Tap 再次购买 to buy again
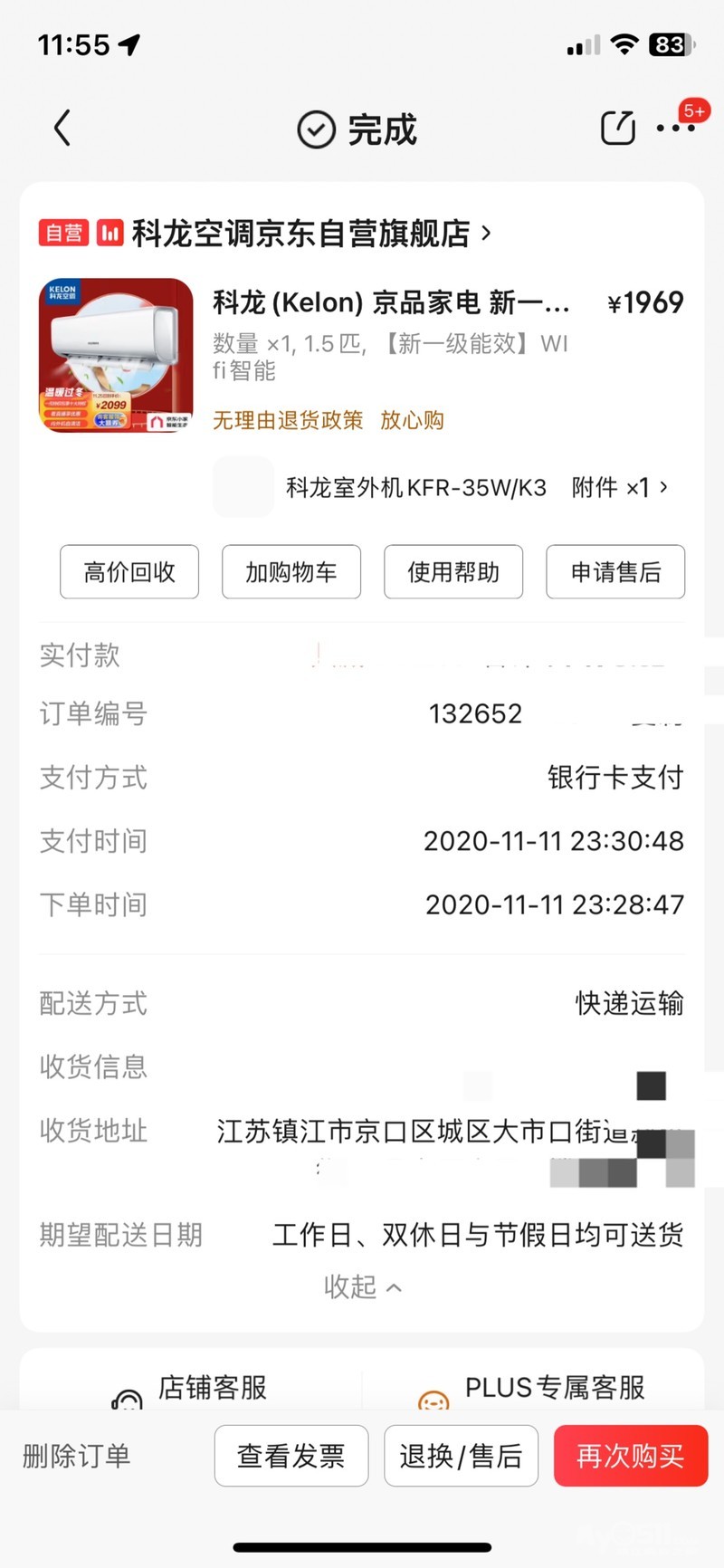 [630, 1456]
